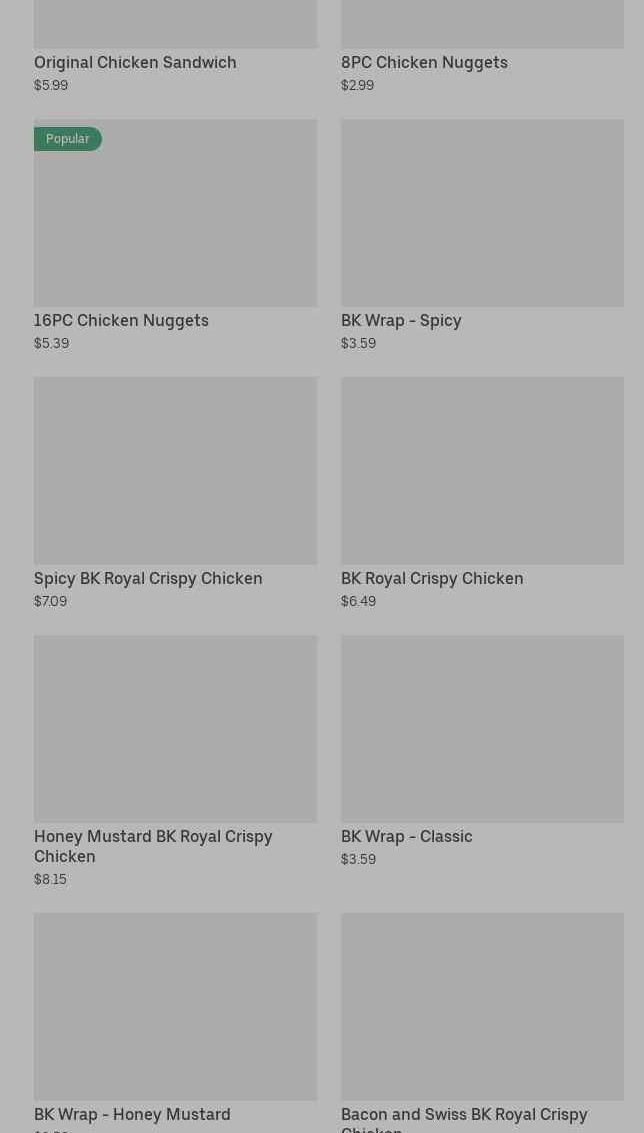Choose BK Wrap - Spicy

click(x=482, y=236)
